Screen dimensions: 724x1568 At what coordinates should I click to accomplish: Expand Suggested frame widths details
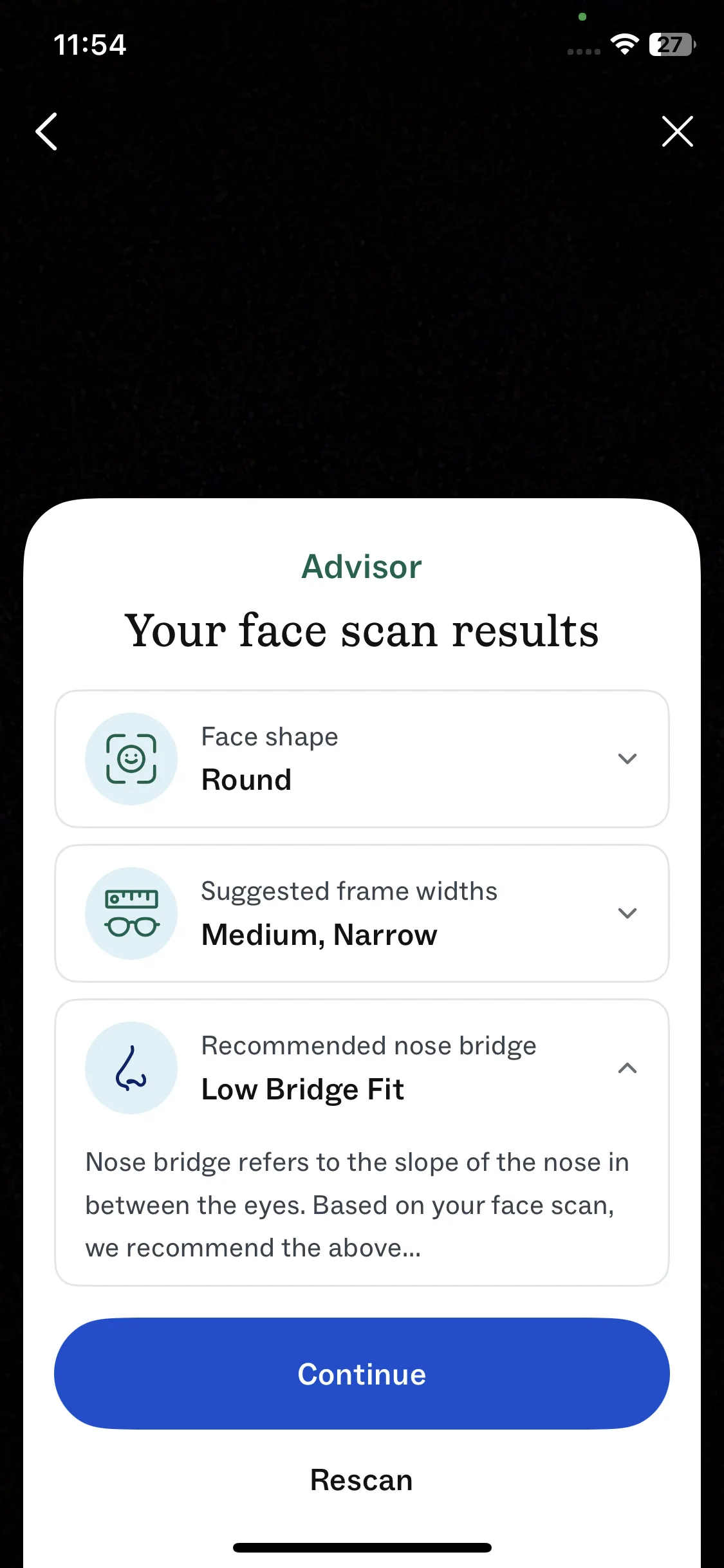[362, 913]
